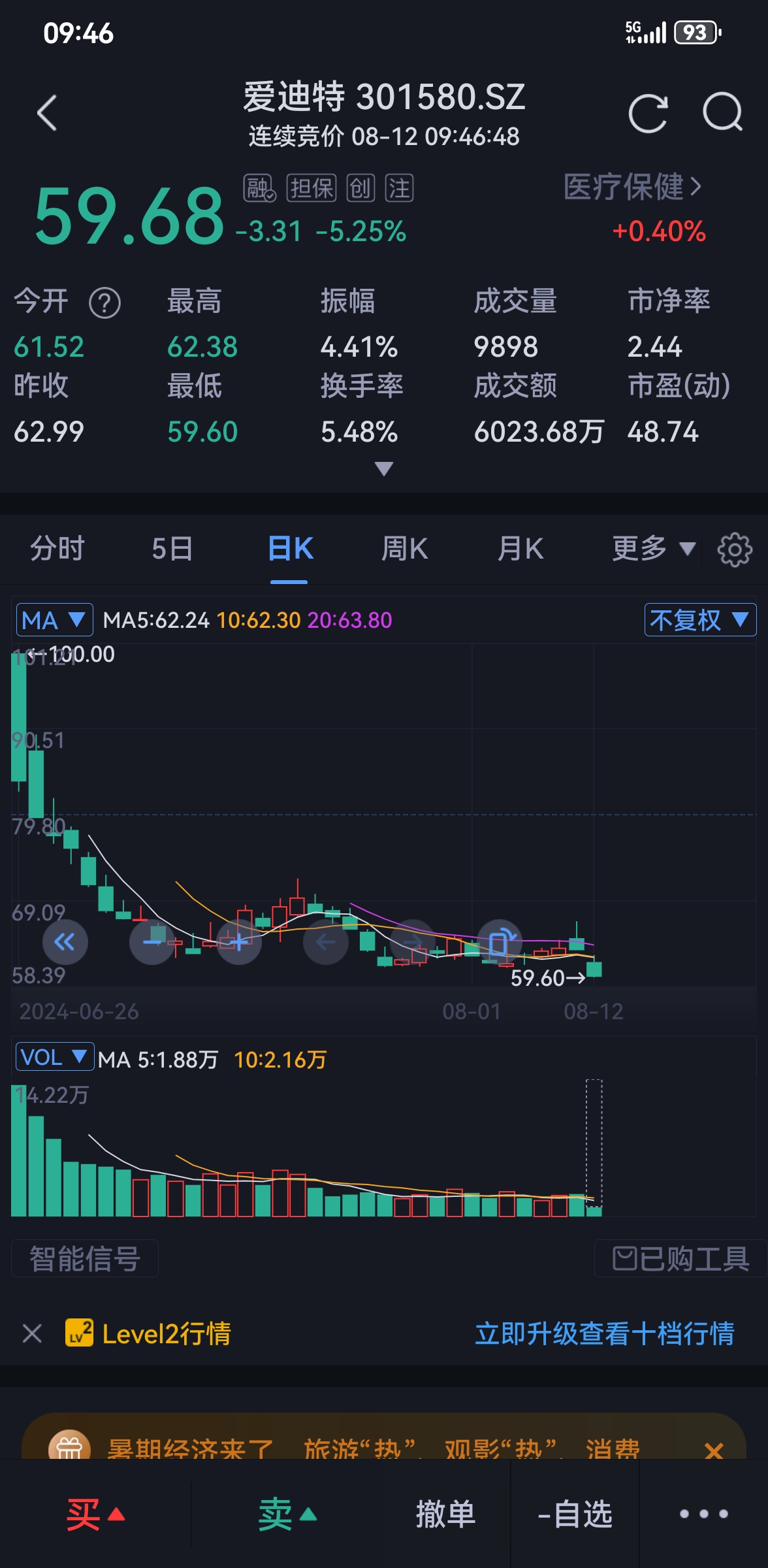Refresh the stock quote

[648, 114]
